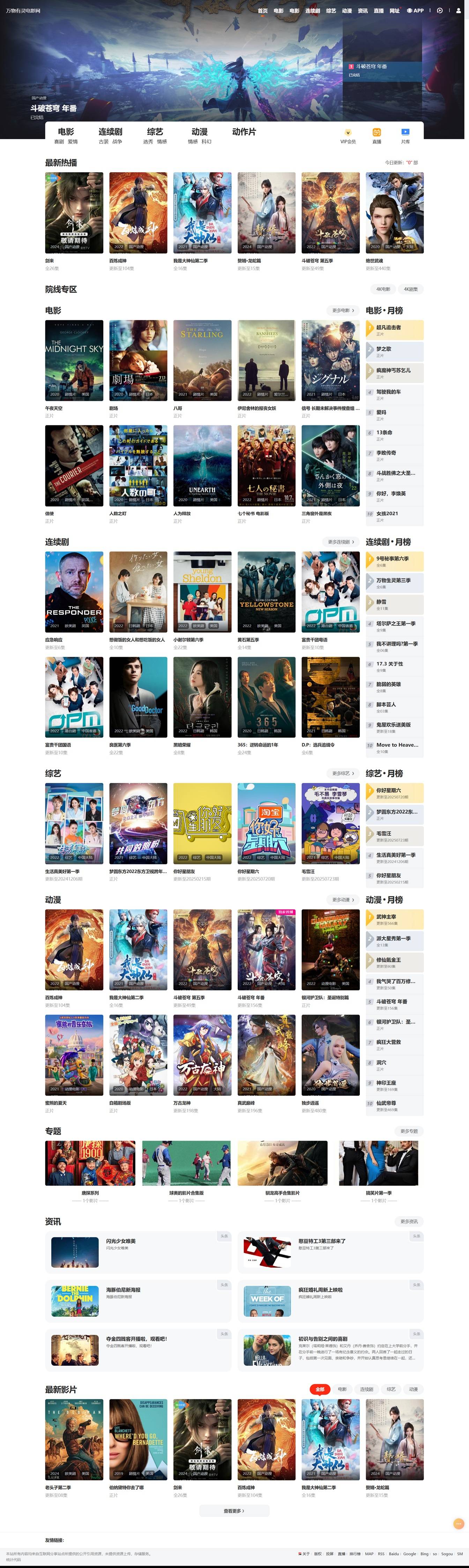Tap the 4K电影 chip

[x=383, y=289]
